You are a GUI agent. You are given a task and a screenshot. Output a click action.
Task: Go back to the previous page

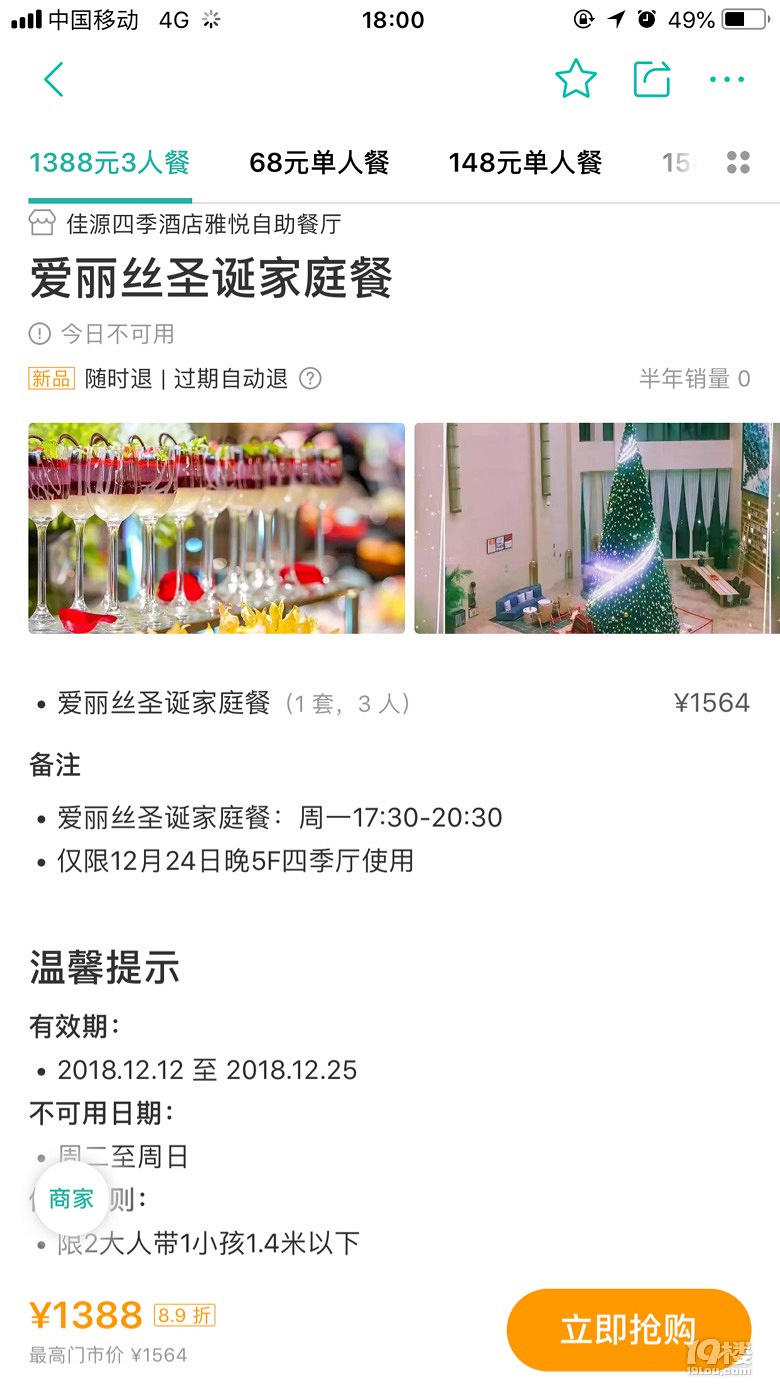54,79
